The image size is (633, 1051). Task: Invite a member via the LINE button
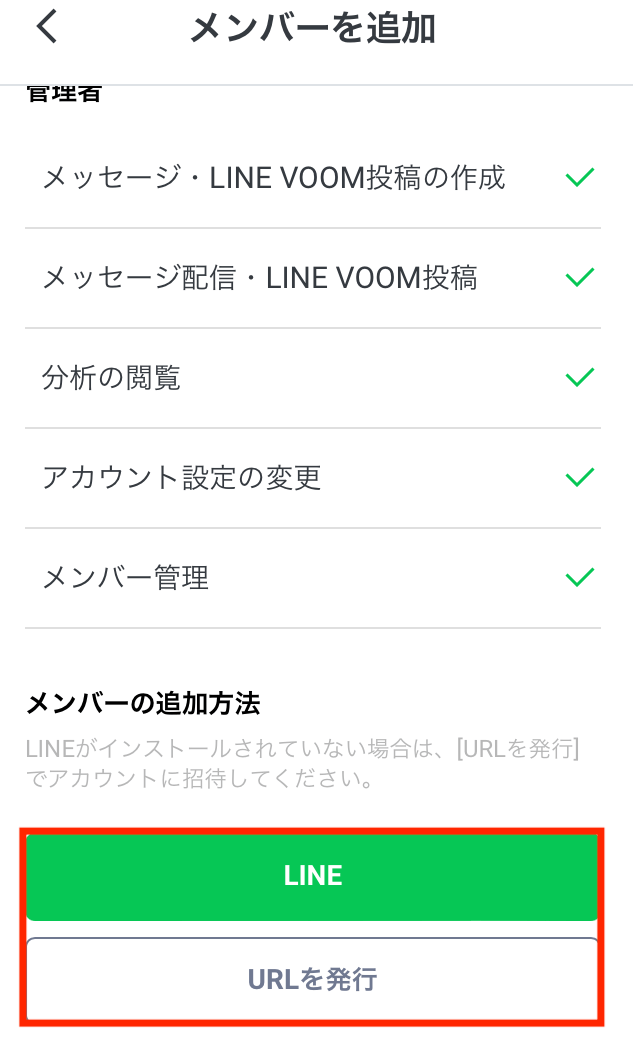click(313, 876)
